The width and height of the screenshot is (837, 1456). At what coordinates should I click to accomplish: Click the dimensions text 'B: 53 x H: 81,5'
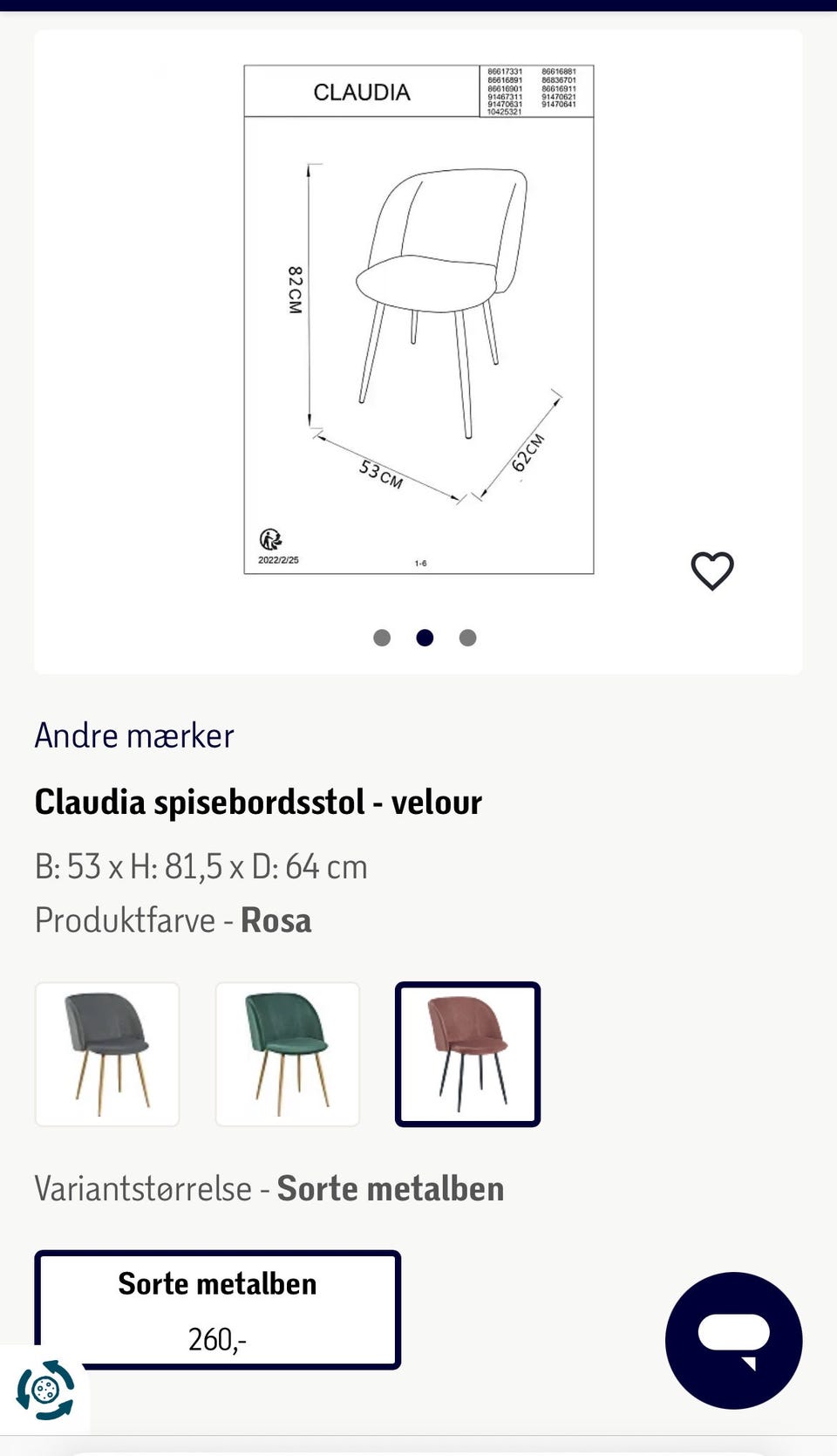(201, 866)
